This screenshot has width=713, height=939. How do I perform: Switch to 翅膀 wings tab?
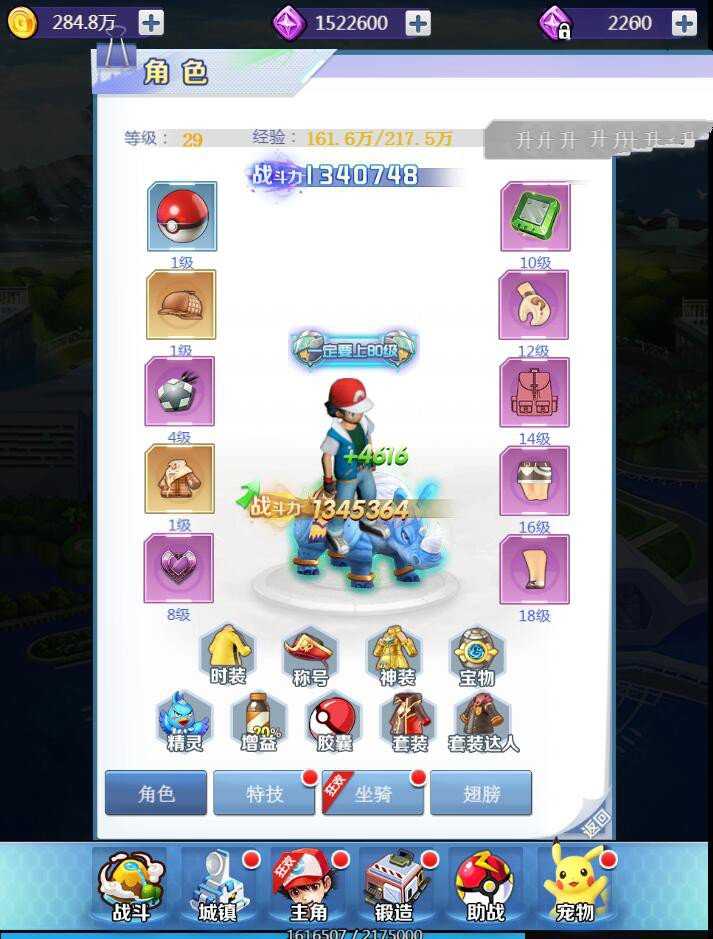481,794
